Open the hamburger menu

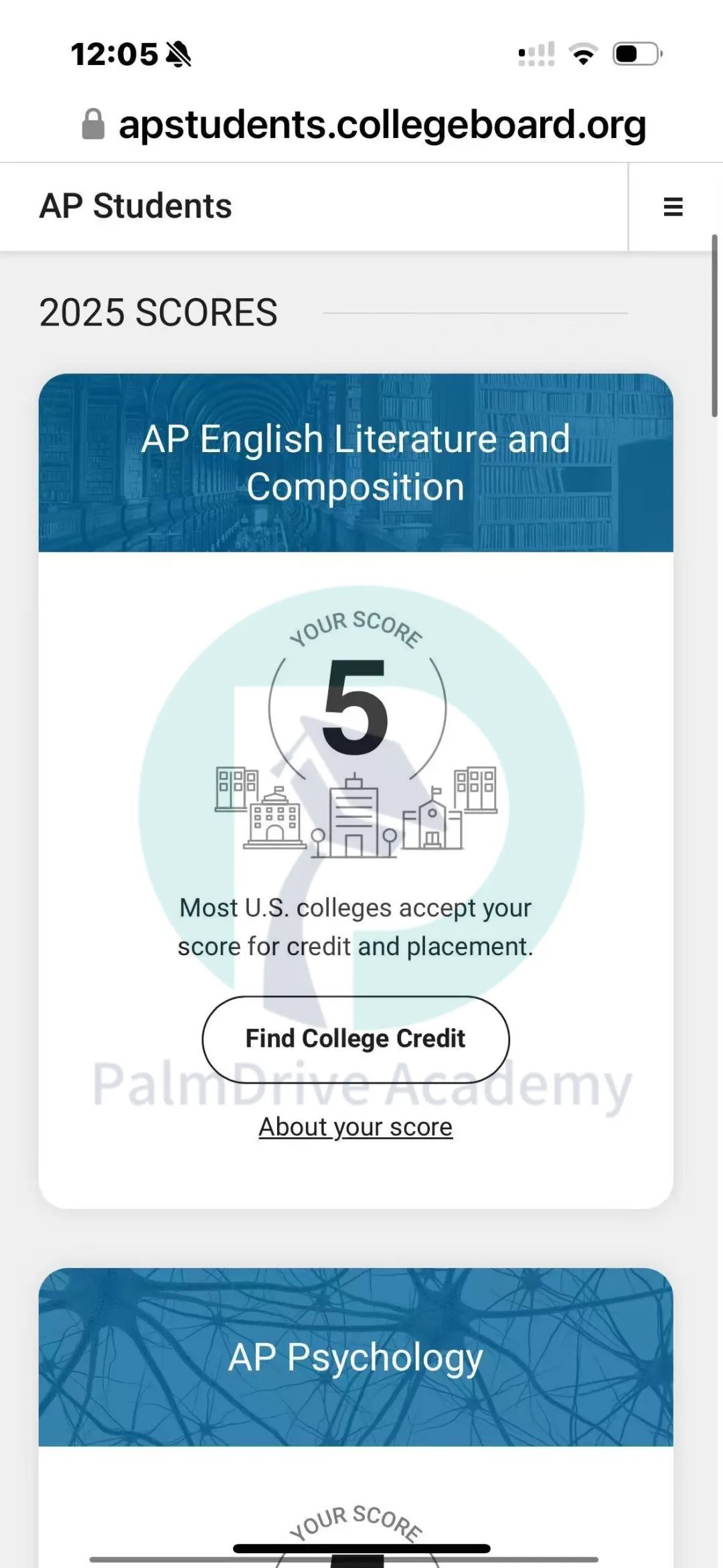tap(673, 206)
